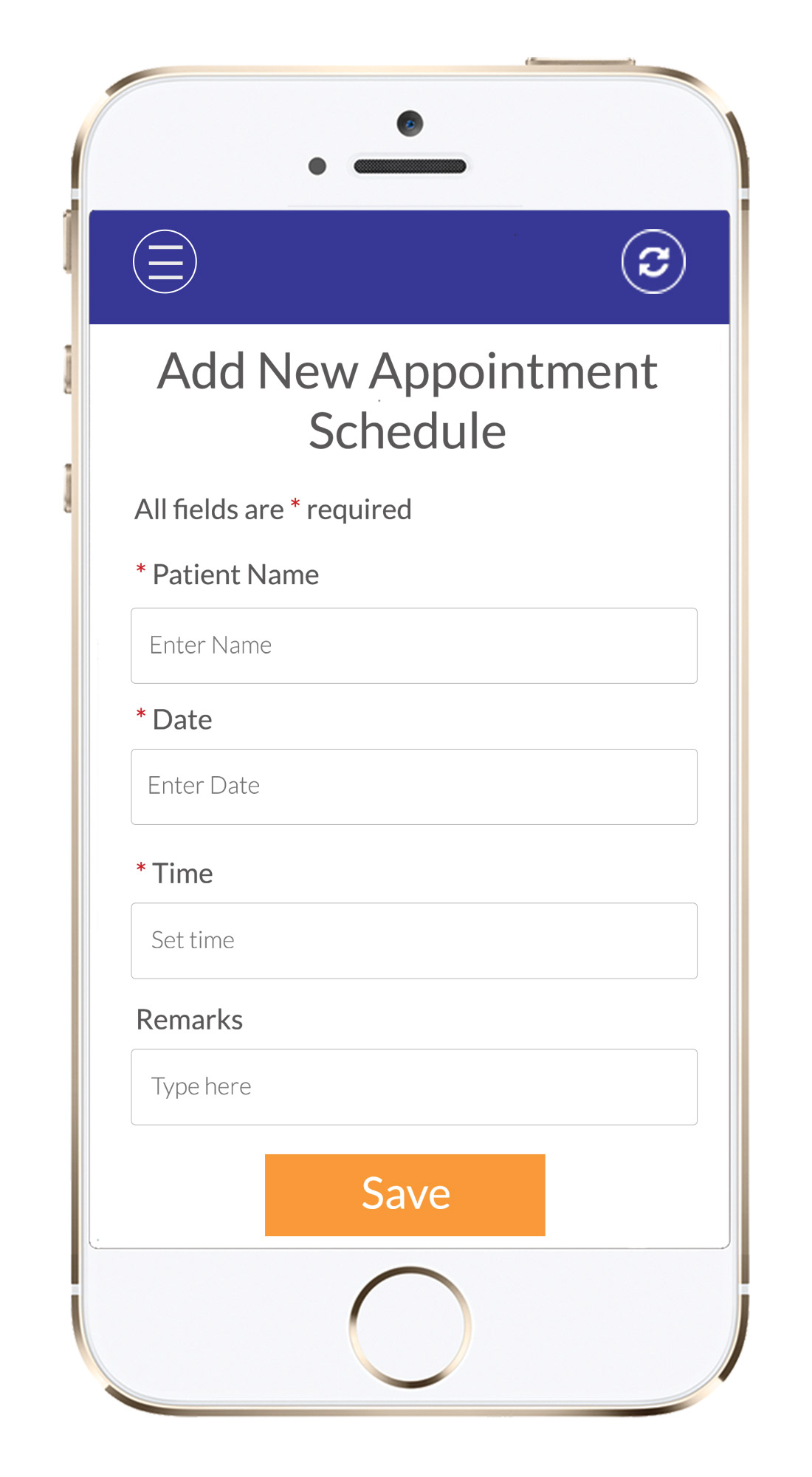Open the Set time field
Screen dimensions: 812x1477
click(x=413, y=940)
